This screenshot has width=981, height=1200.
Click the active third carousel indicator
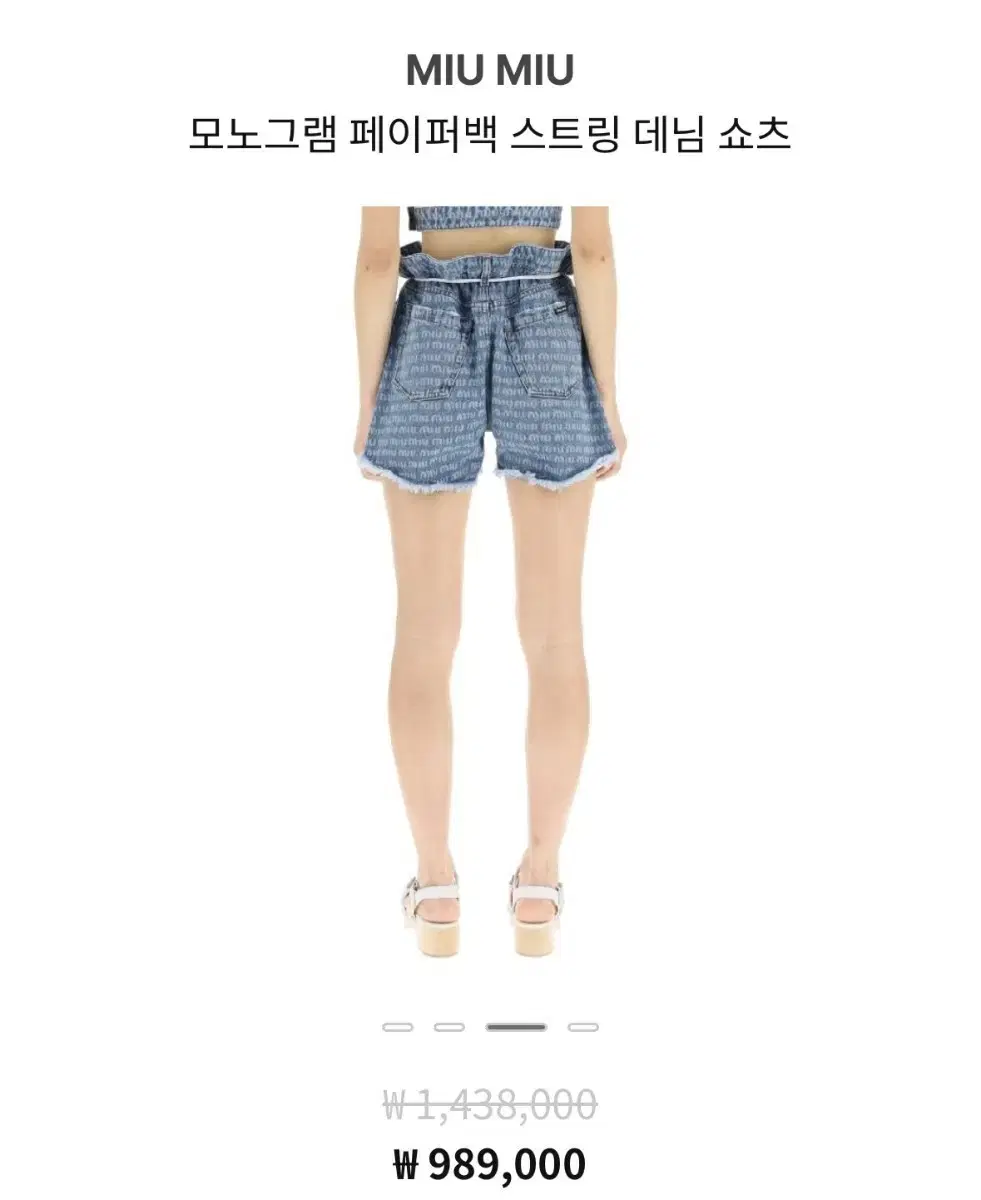(515, 1028)
